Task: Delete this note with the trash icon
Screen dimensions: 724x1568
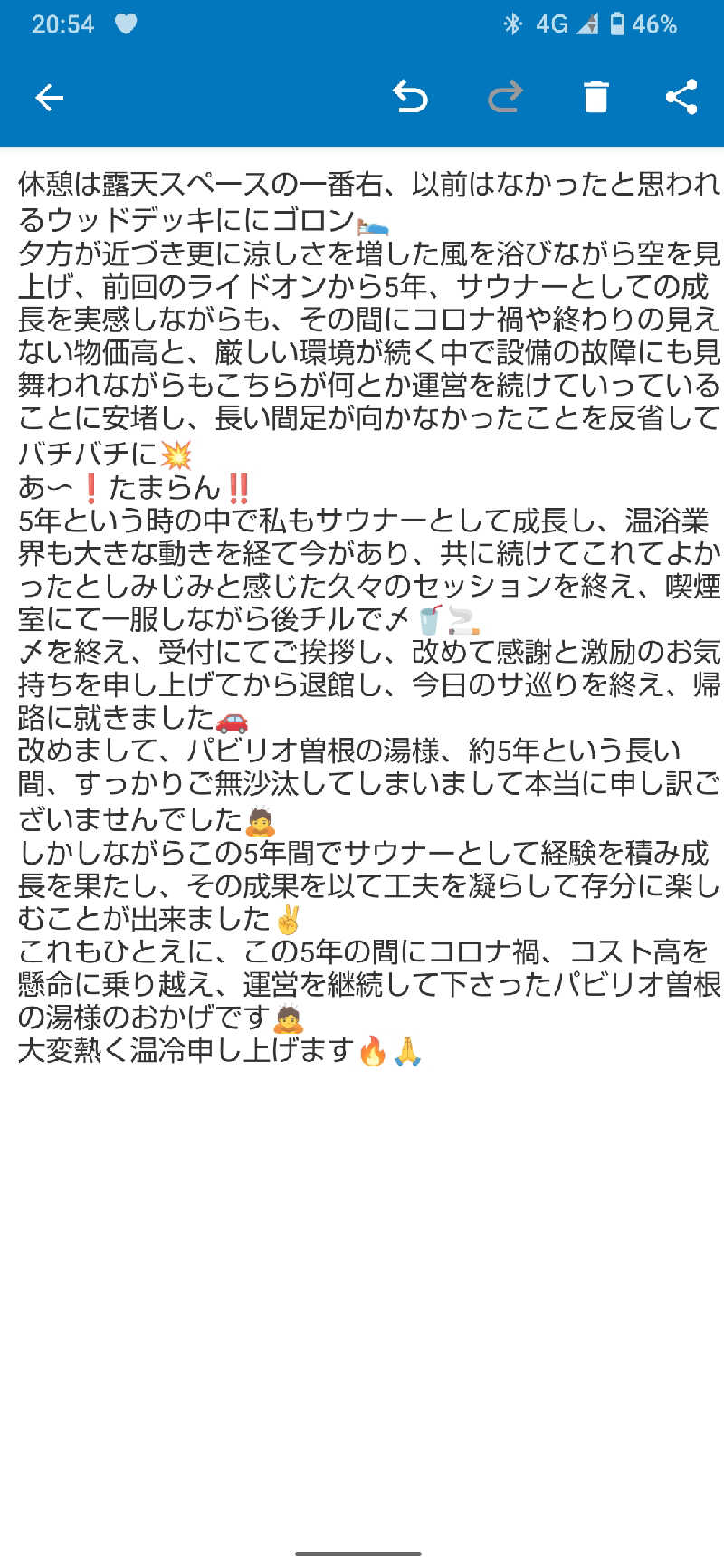Action: [595, 97]
